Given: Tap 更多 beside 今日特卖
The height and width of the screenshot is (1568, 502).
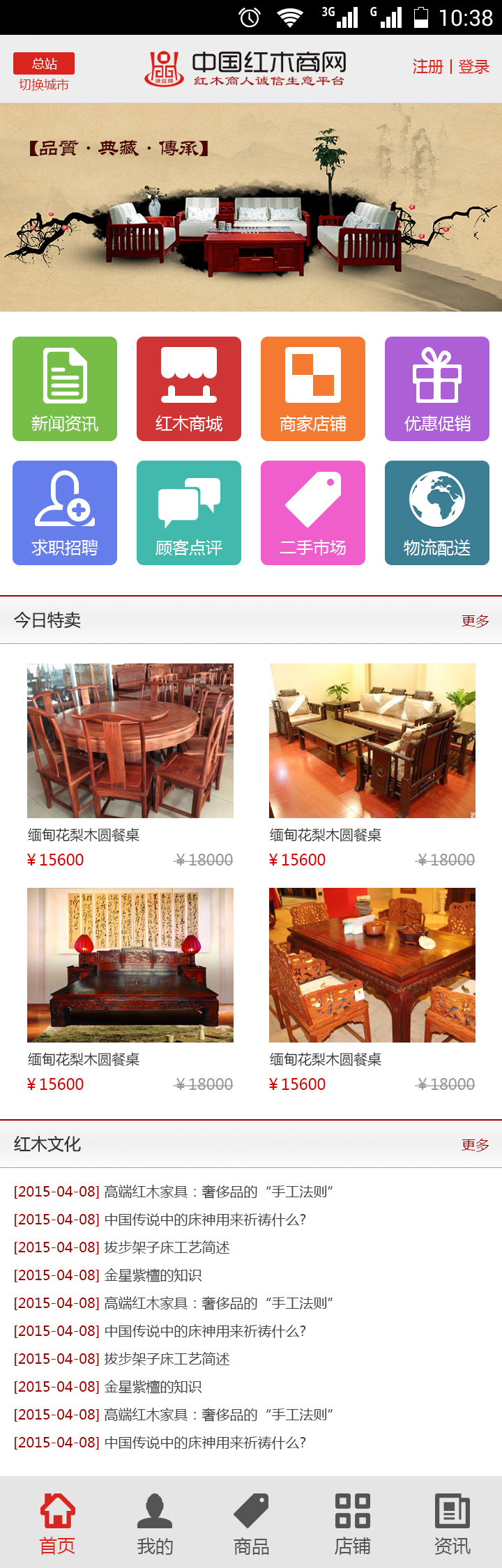Looking at the screenshot, I should 475,621.
